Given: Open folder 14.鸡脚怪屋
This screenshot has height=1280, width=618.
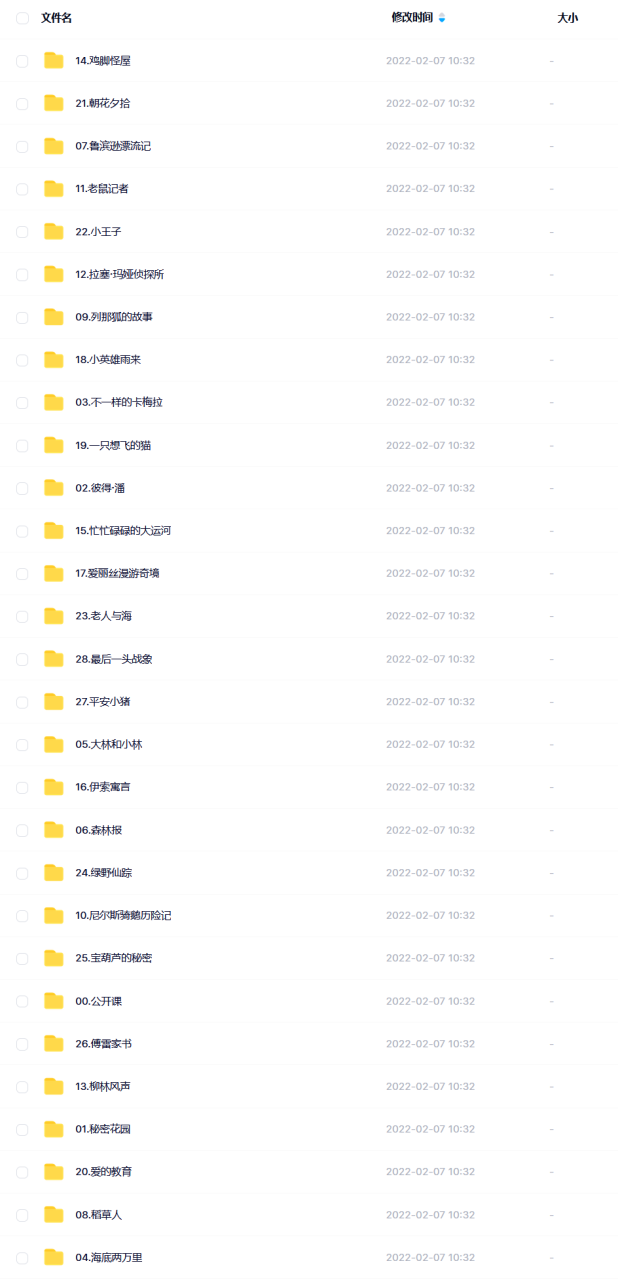Looking at the screenshot, I should point(102,61).
